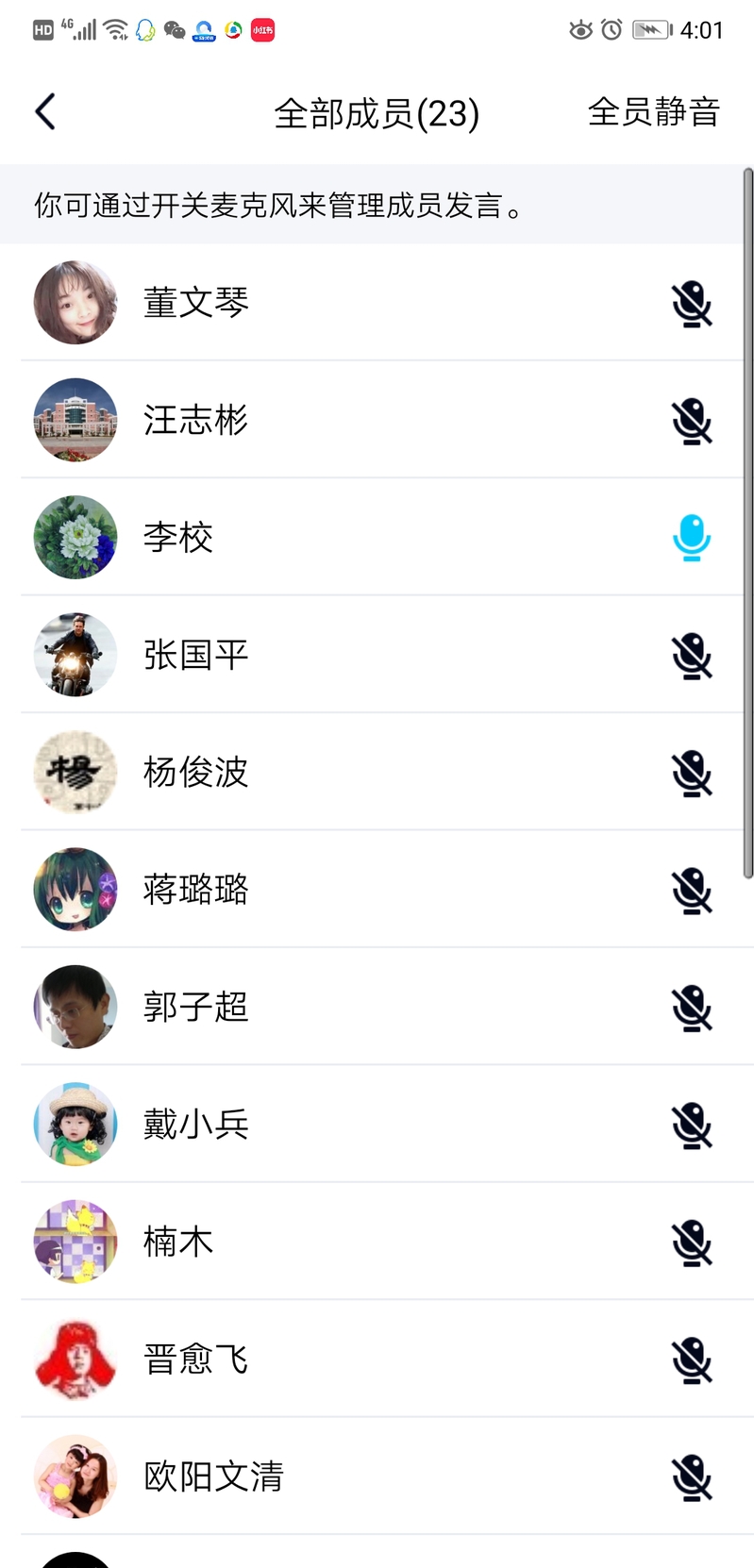Unmute 蒋璐璐 via the microphone icon
754x1568 pixels.
(x=692, y=891)
